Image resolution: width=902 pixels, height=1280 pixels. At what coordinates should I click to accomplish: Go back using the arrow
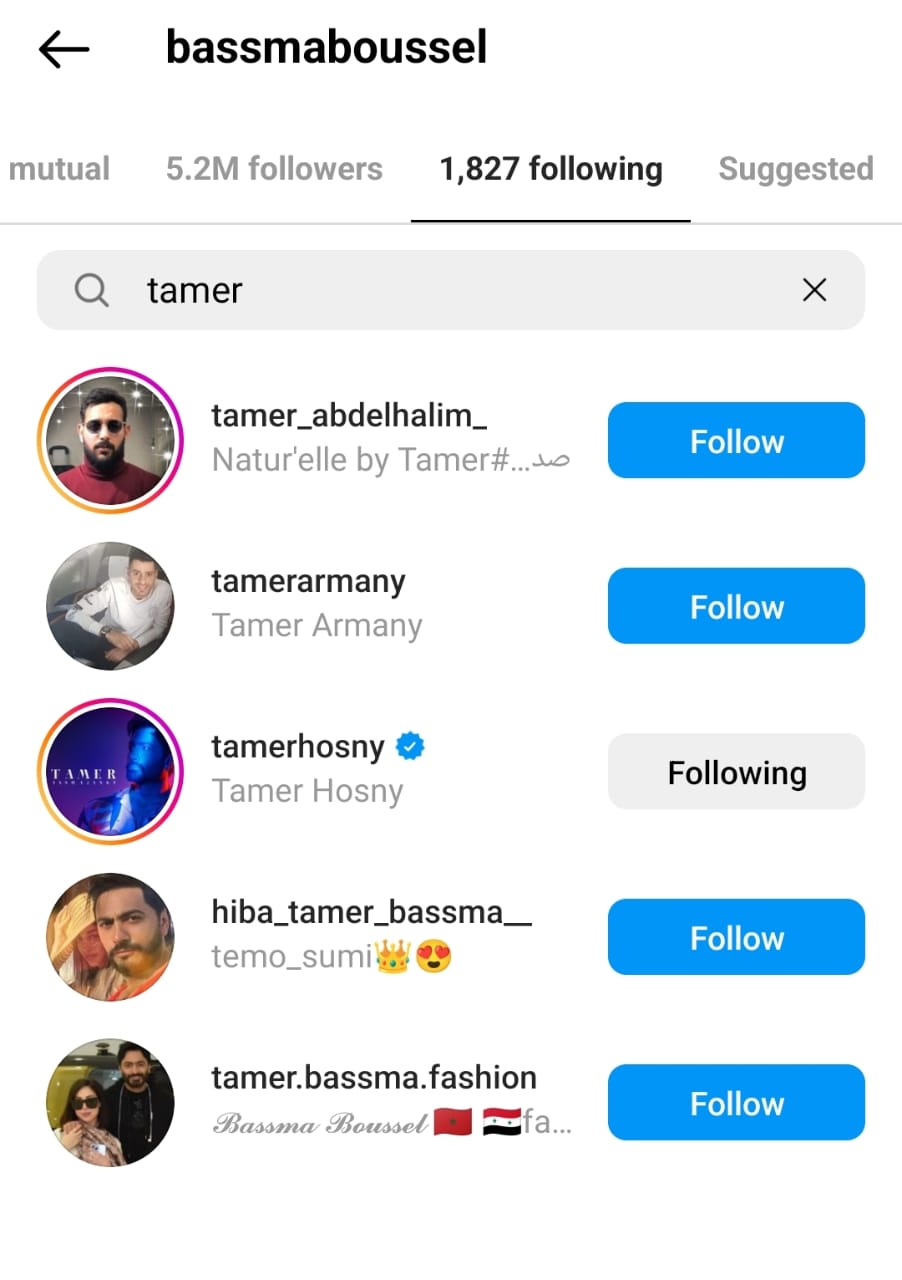click(x=64, y=49)
